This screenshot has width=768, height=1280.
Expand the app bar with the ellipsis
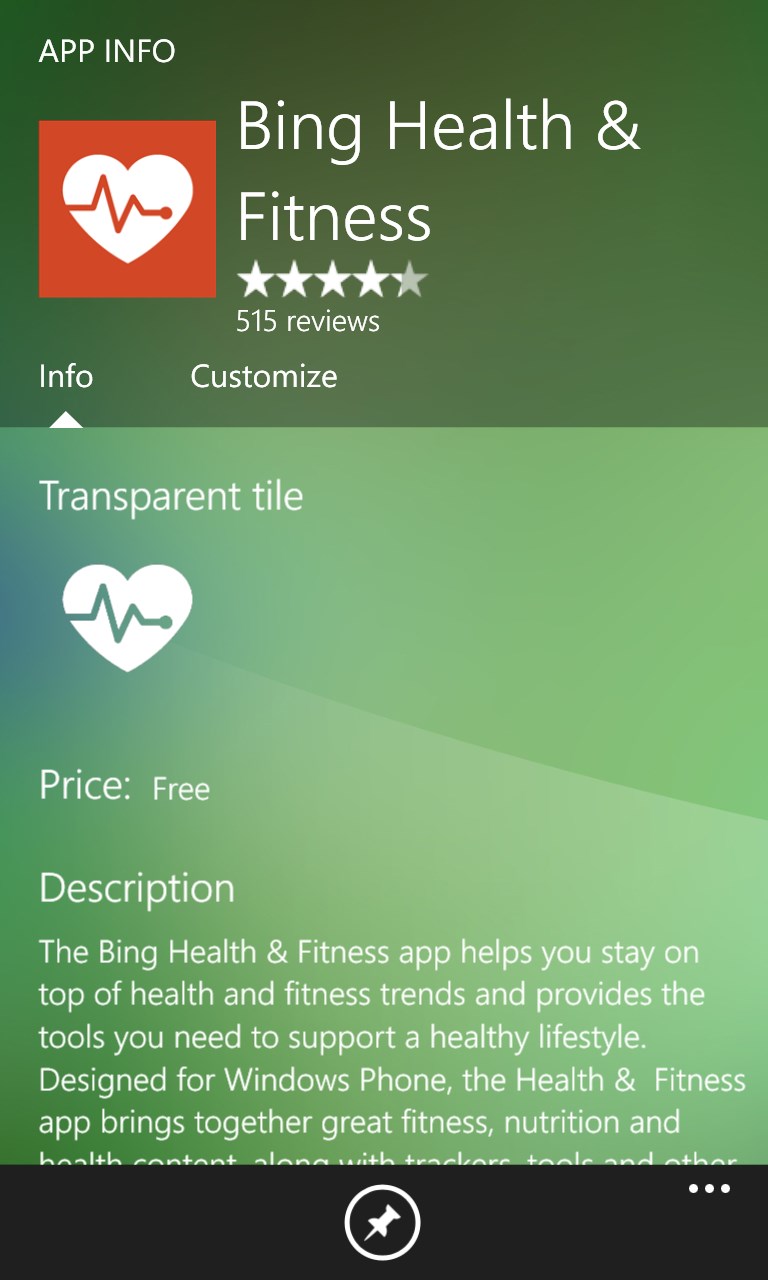(x=709, y=1188)
